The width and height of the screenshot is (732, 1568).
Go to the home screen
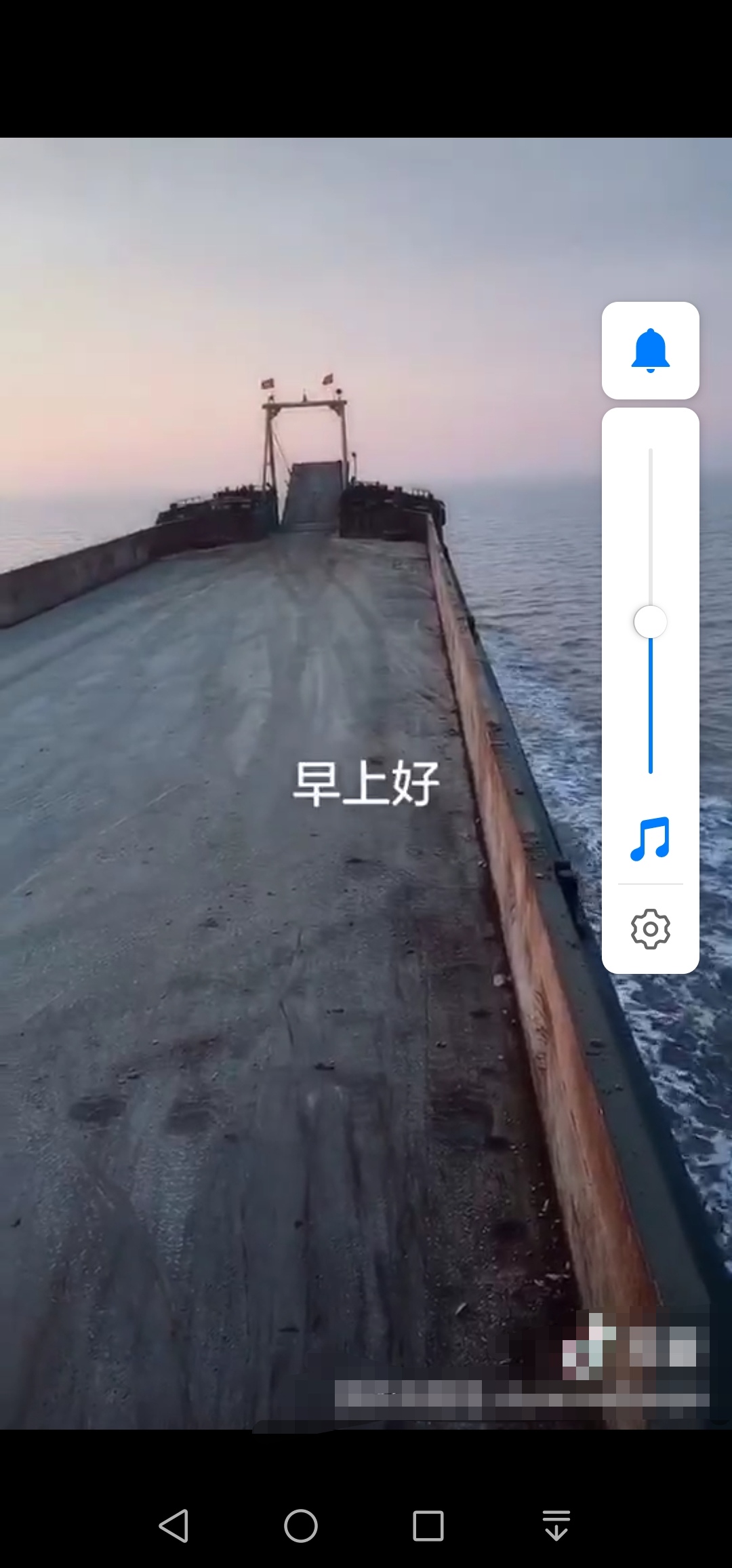(x=301, y=1526)
